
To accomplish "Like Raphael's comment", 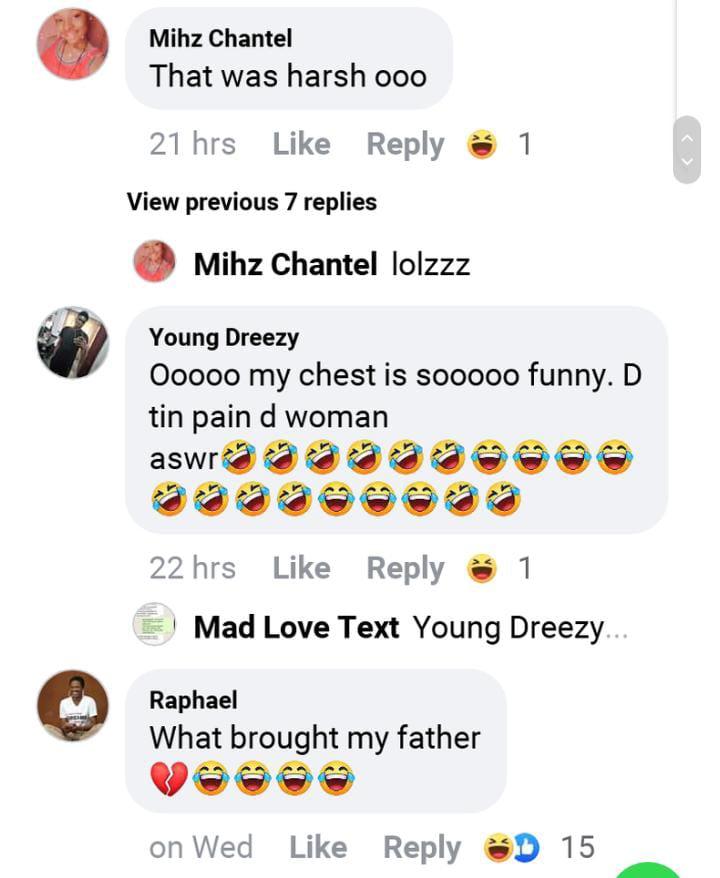I will [x=317, y=848].
